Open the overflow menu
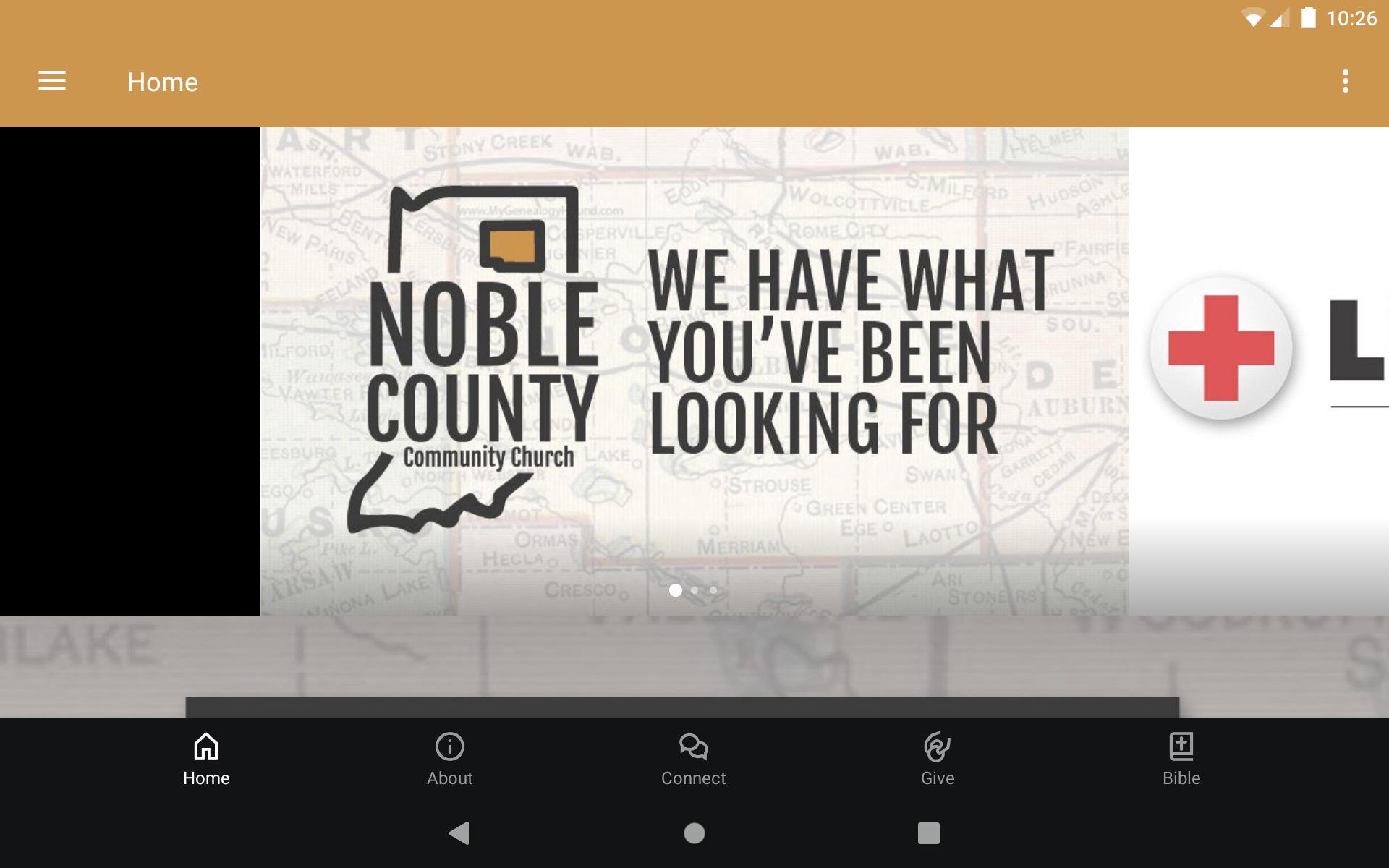This screenshot has width=1389, height=868. 1345,81
